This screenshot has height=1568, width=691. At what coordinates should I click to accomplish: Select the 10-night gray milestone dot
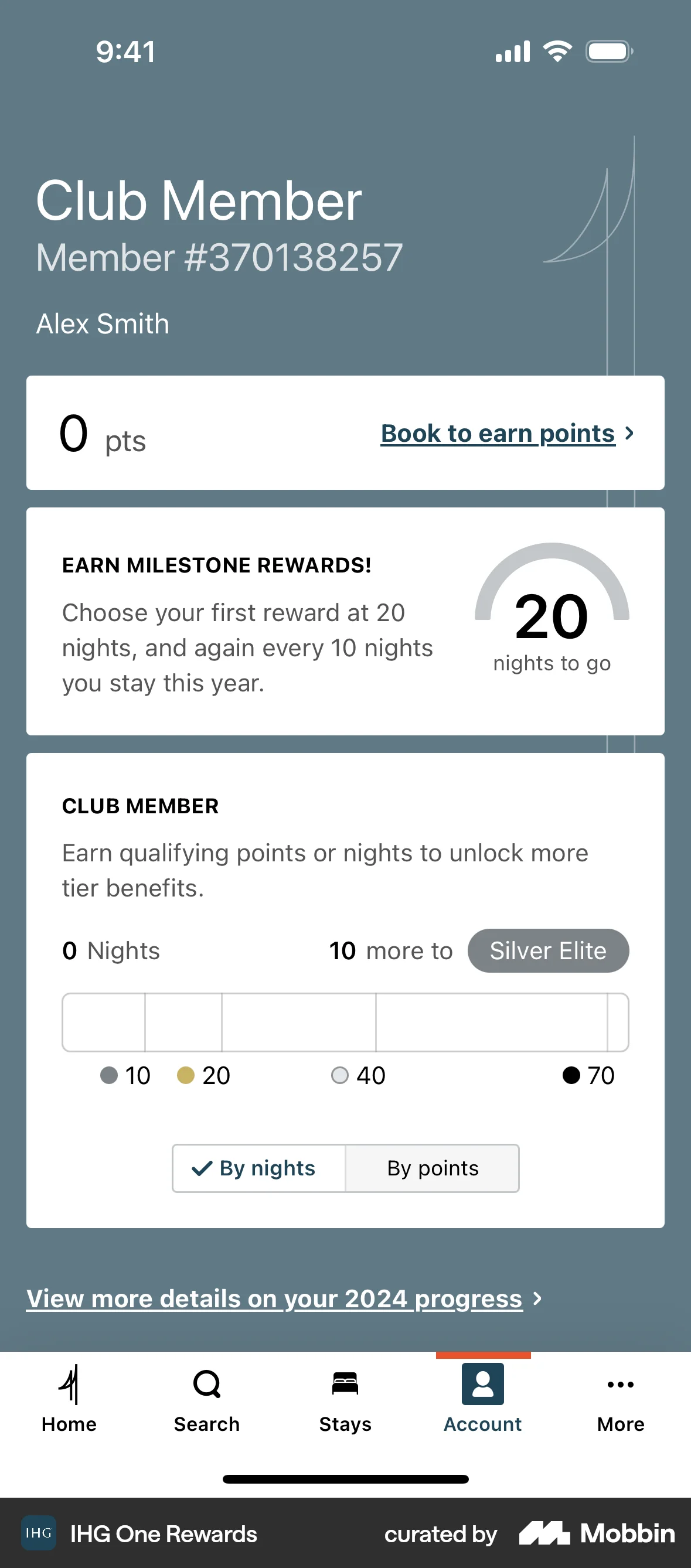pos(110,1075)
